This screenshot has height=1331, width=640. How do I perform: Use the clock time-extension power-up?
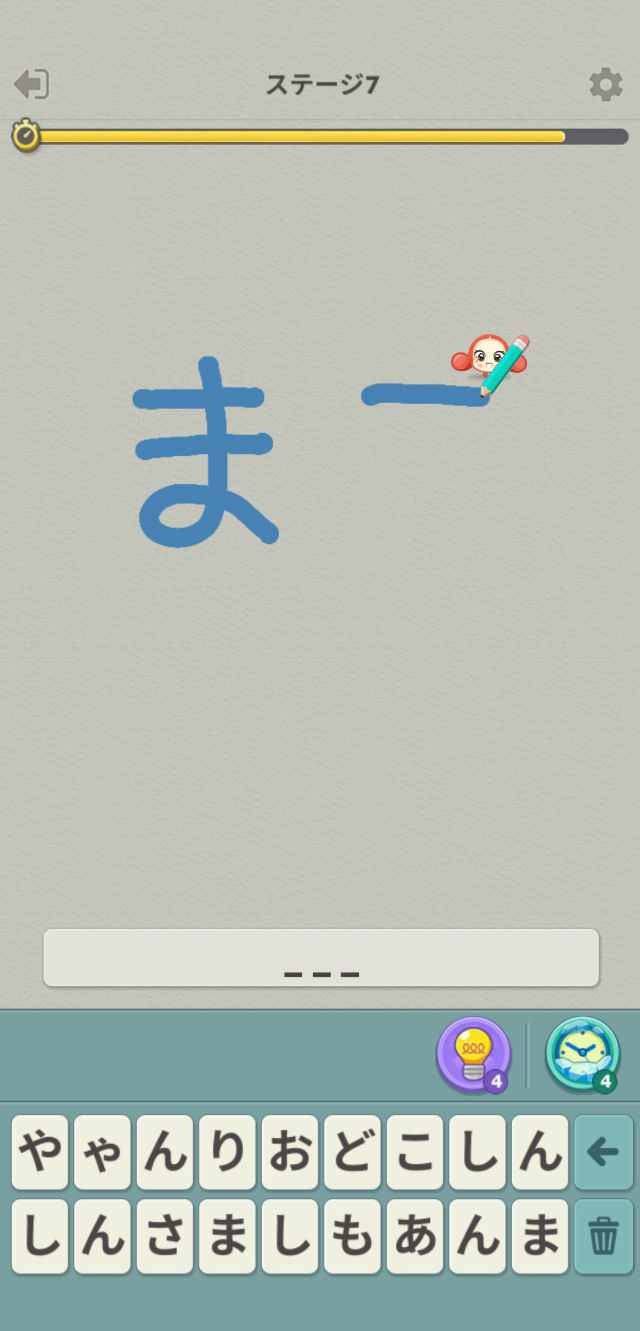[581, 1053]
